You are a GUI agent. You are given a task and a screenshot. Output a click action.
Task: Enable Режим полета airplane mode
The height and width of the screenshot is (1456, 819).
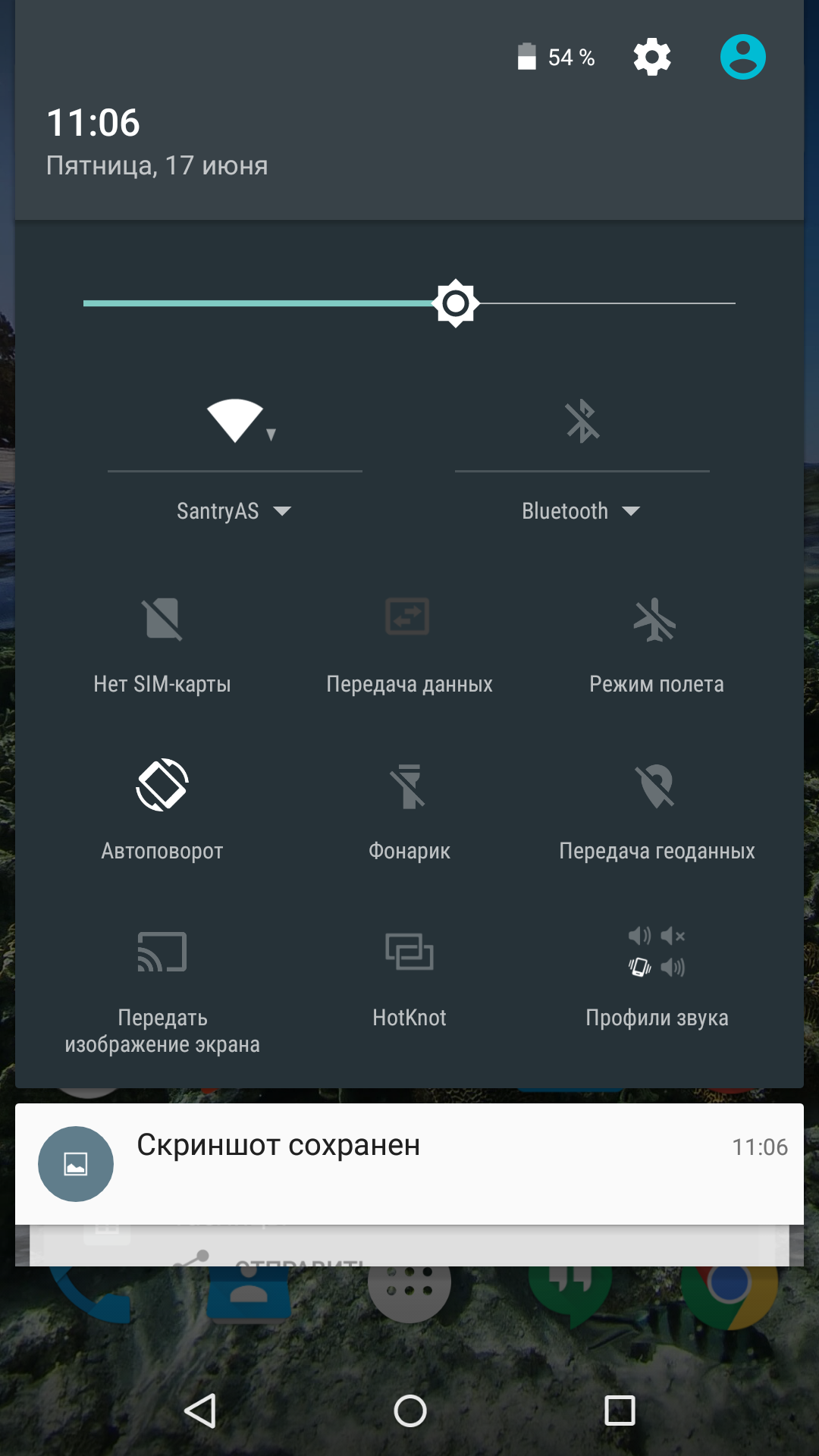(x=657, y=646)
